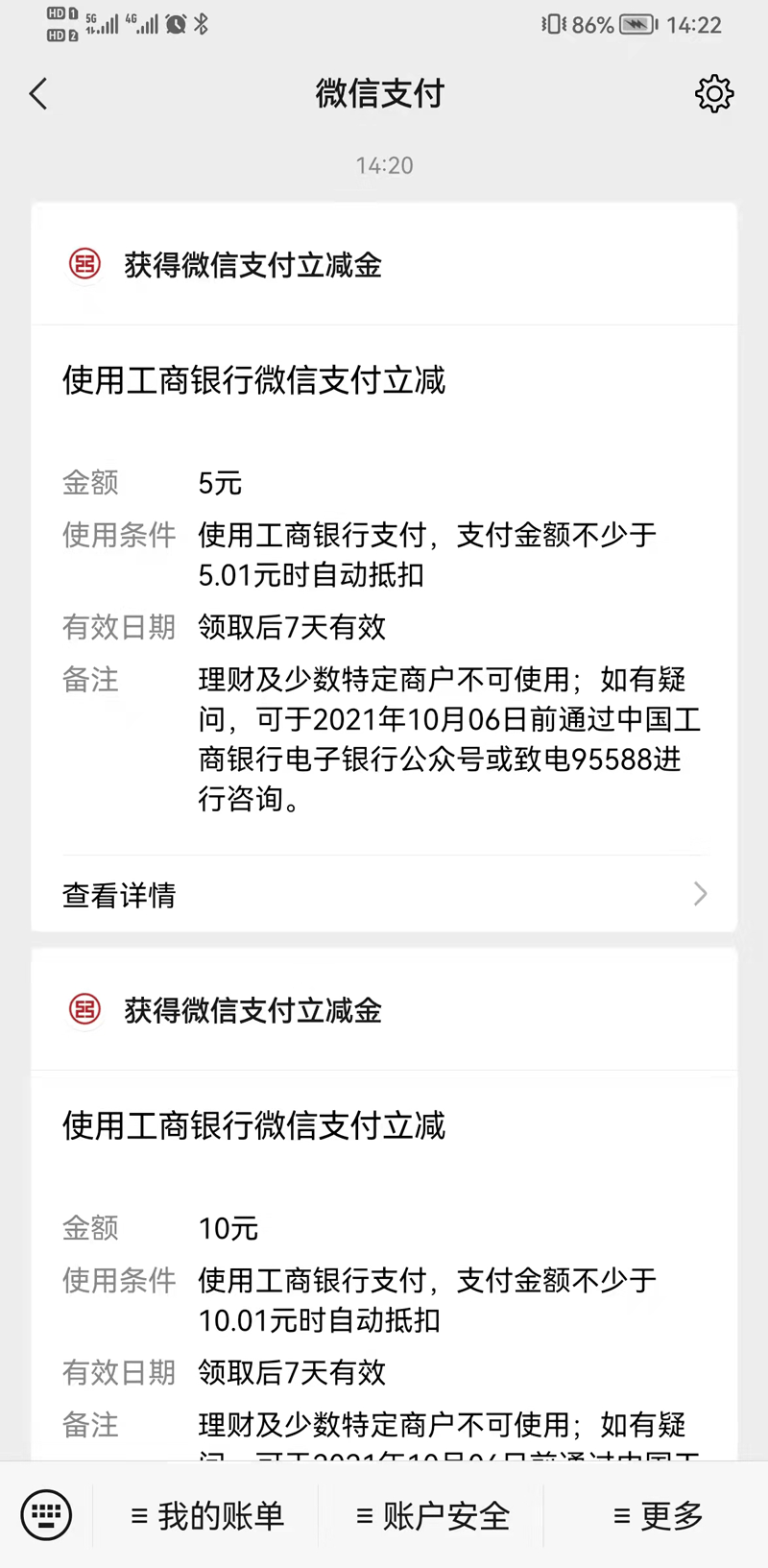This screenshot has height=1568, width=768.
Task: Open 账户安全 menu
Action: pos(432,1516)
